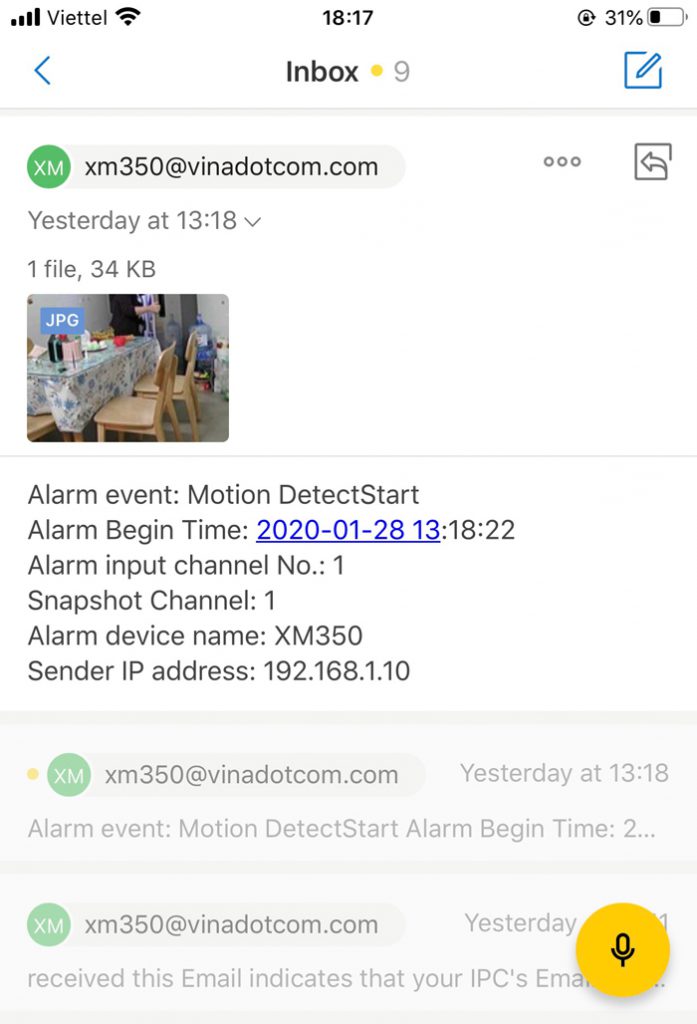Viewport: 697px width, 1024px height.
Task: Open the attached JPG snapshot
Action: coord(128,367)
